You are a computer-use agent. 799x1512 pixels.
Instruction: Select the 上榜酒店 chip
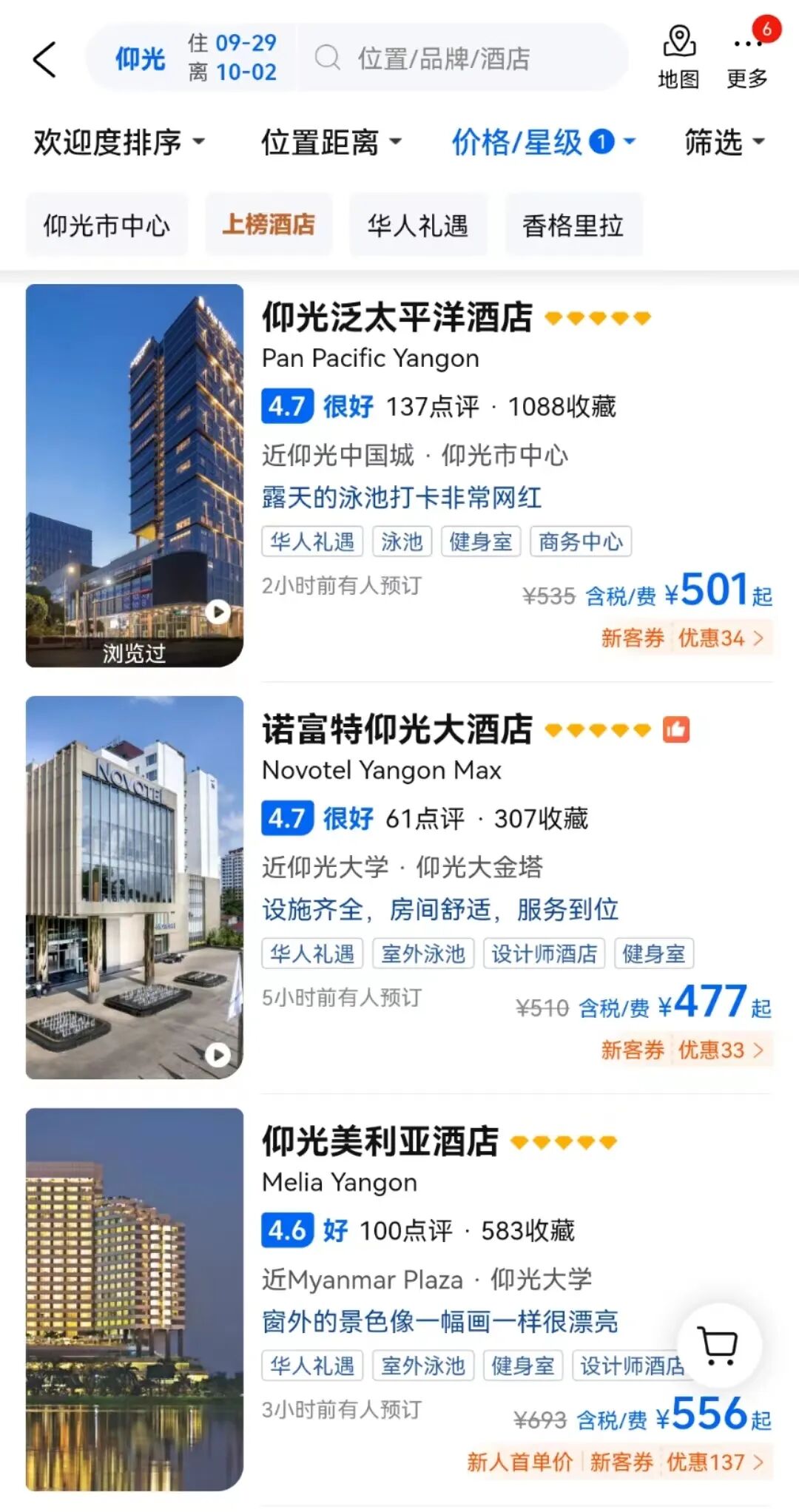269,225
